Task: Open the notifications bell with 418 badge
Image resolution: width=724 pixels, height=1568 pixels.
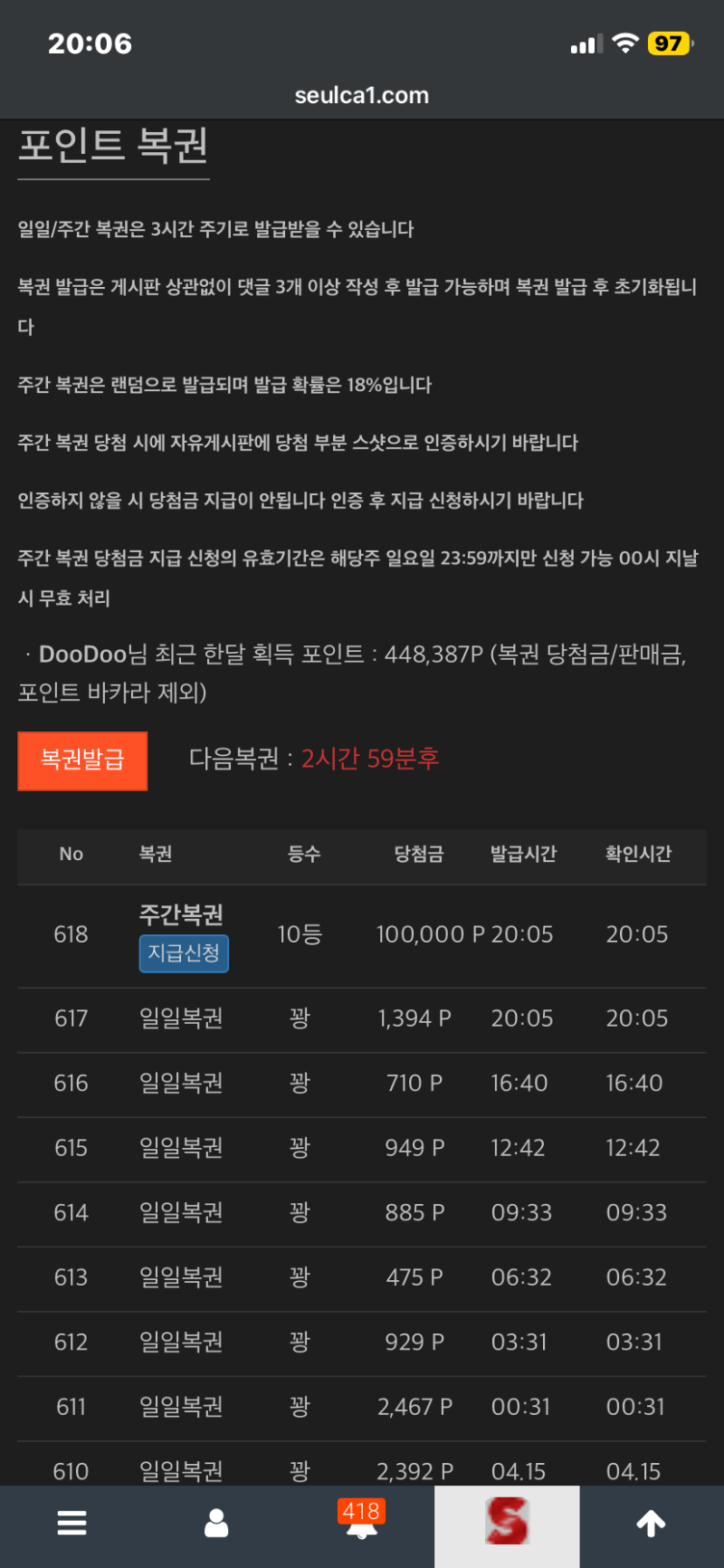Action: [x=362, y=1525]
